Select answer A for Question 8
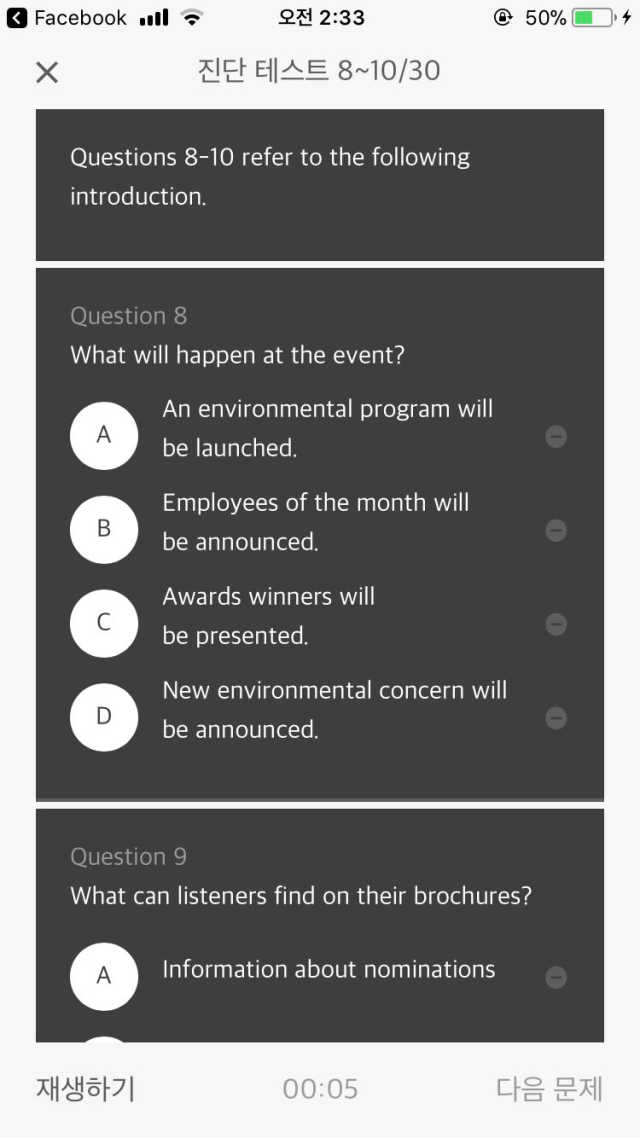640x1138 pixels. point(104,435)
